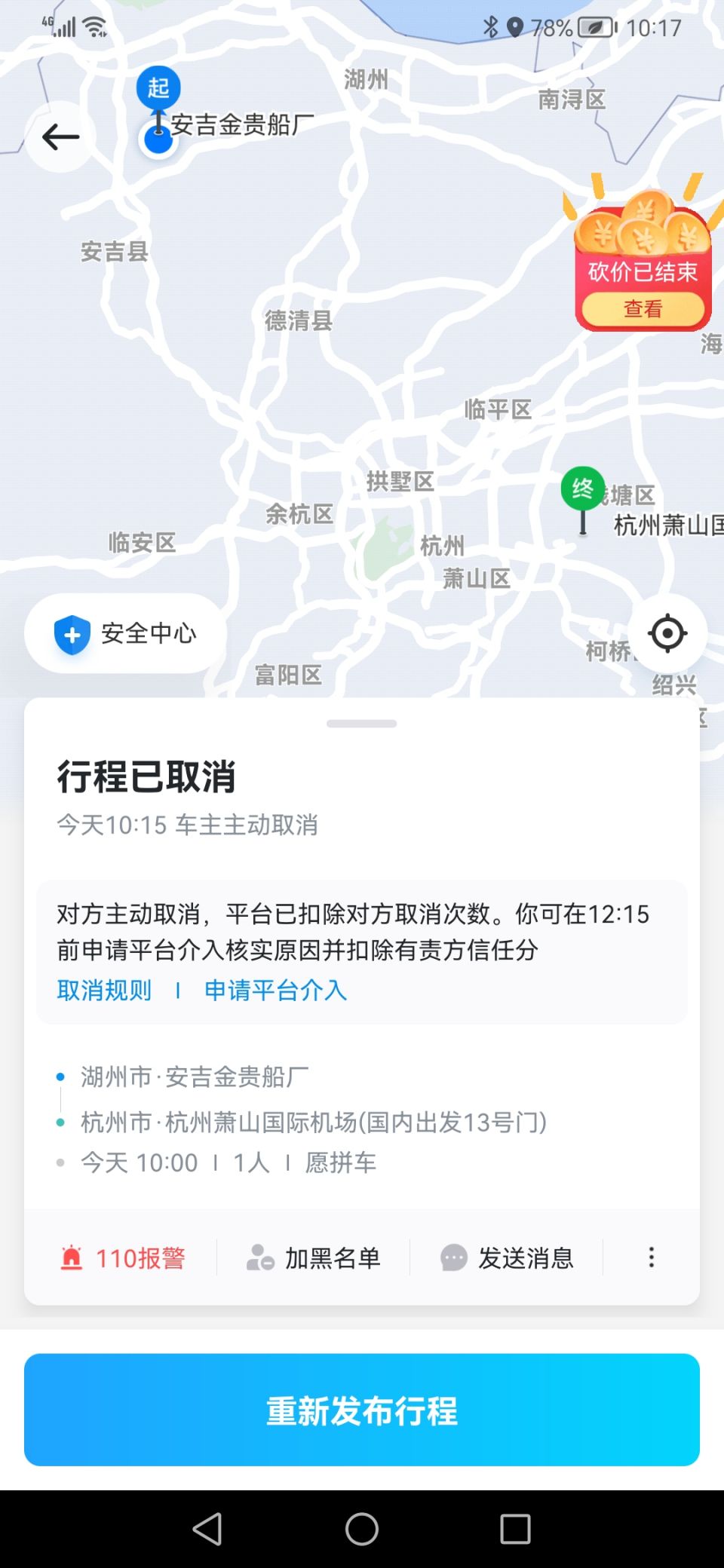The image size is (724, 1568).
Task: Open the three-dot overflow menu
Action: point(652,1257)
